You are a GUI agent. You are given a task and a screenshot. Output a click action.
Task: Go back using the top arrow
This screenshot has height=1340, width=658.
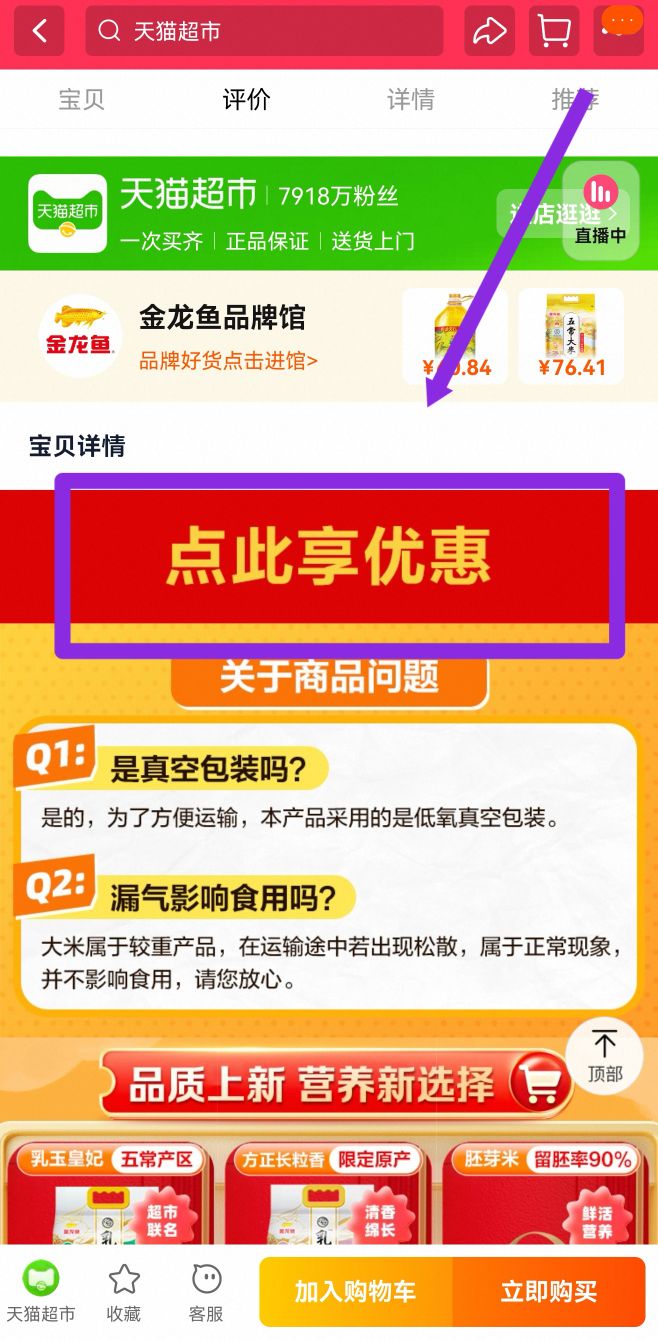(39, 32)
